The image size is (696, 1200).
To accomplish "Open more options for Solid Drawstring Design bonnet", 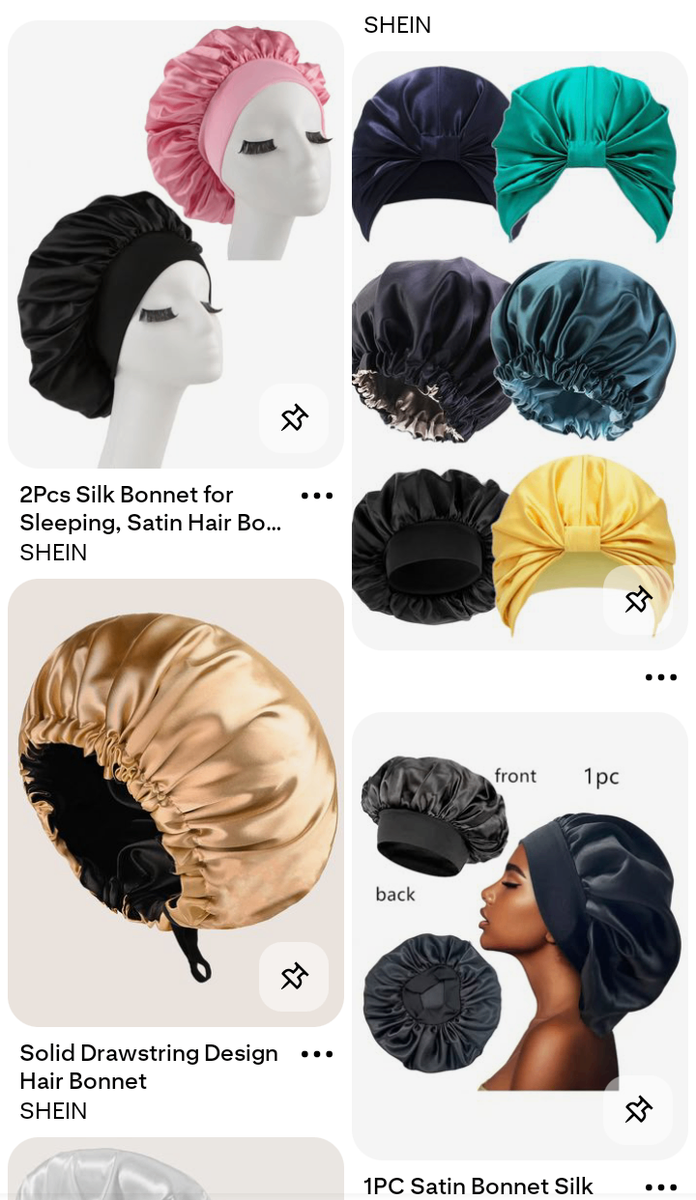I will tap(317, 1054).
